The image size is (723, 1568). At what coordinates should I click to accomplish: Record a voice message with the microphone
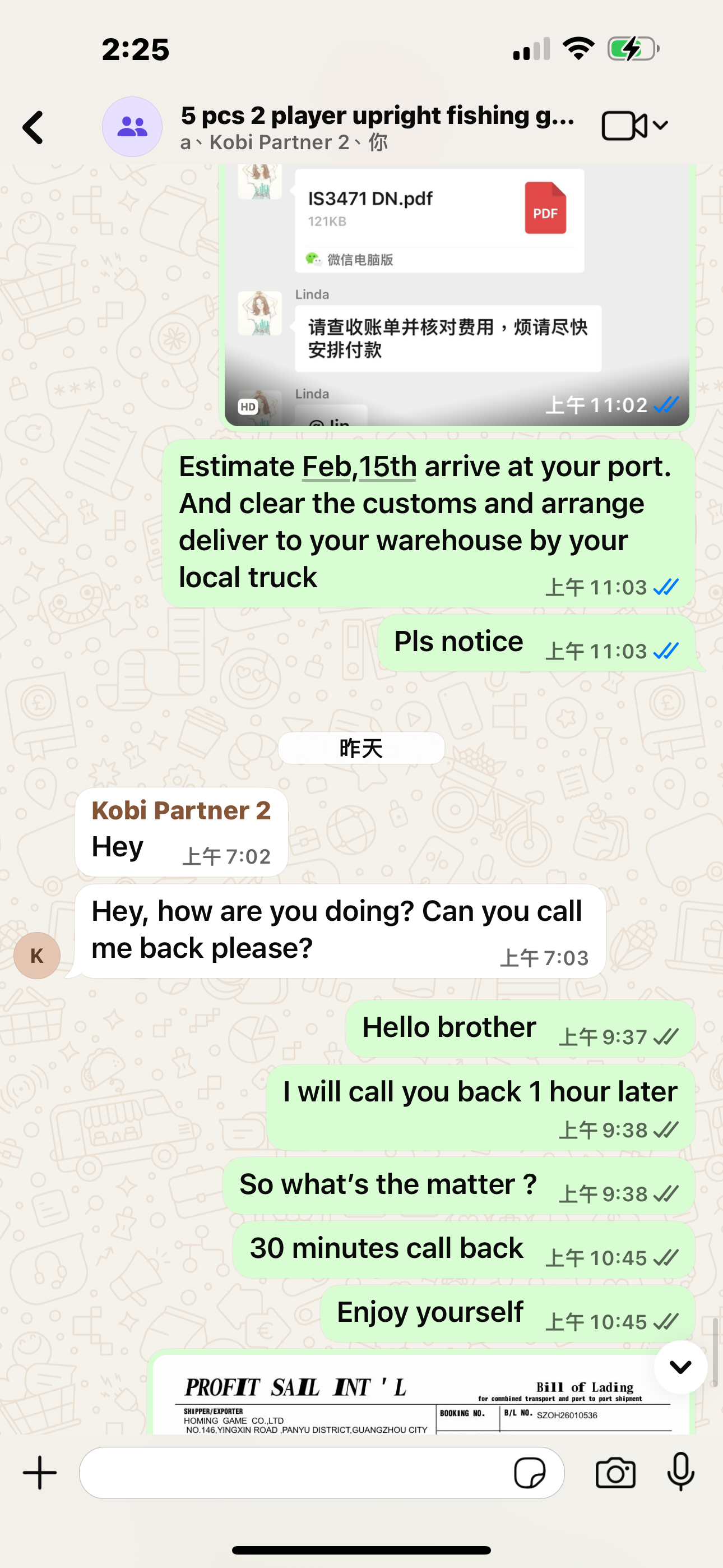680,1472
